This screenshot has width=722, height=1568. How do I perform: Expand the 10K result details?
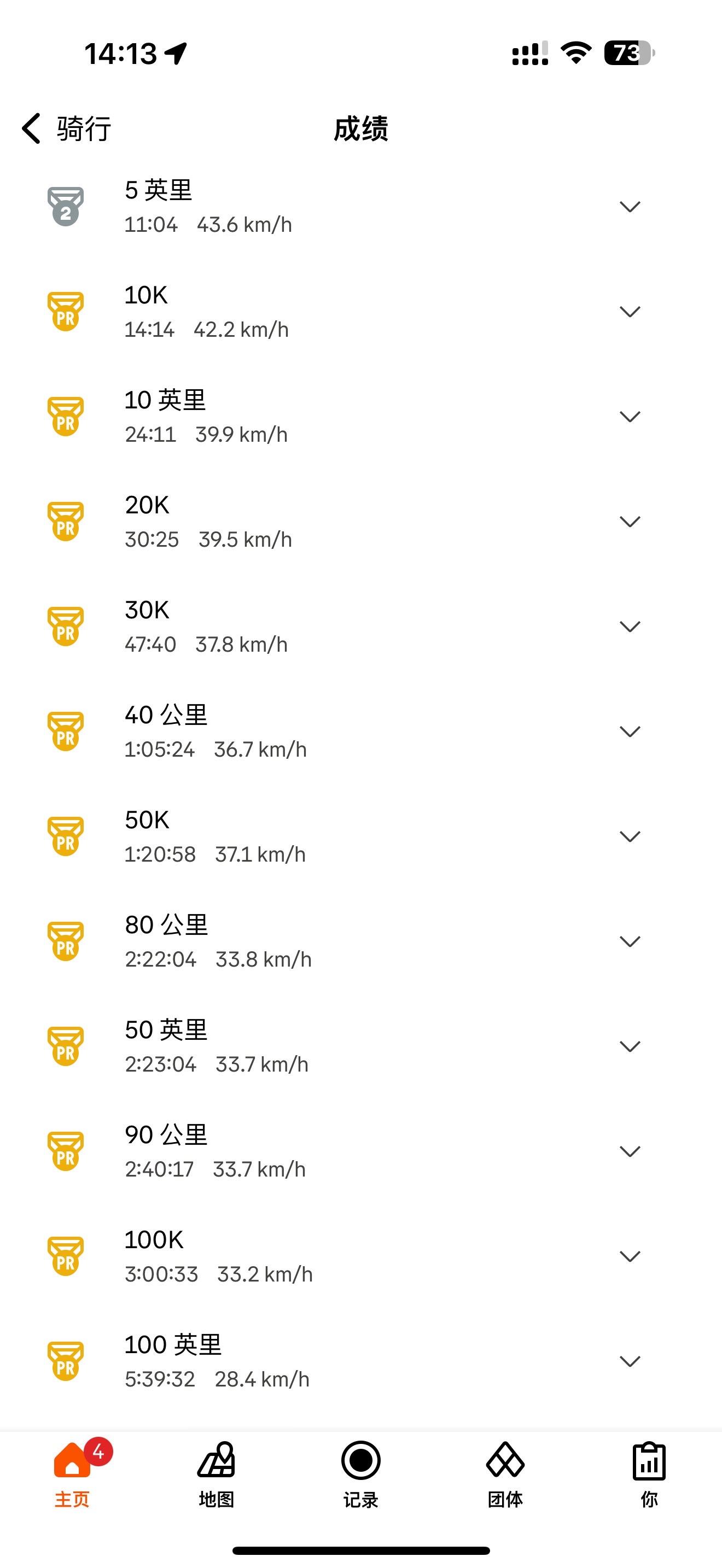[x=630, y=312]
